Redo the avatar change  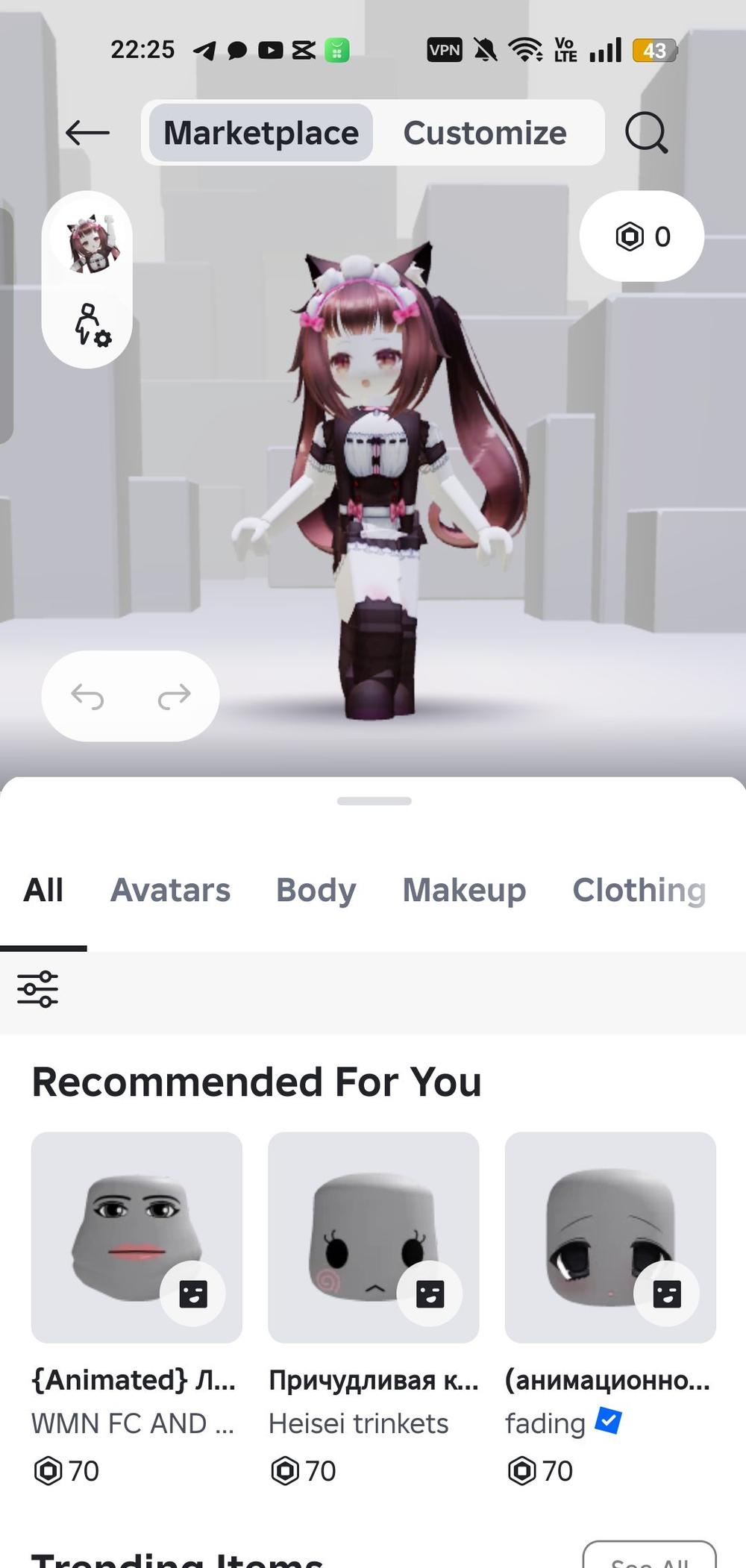point(175,696)
